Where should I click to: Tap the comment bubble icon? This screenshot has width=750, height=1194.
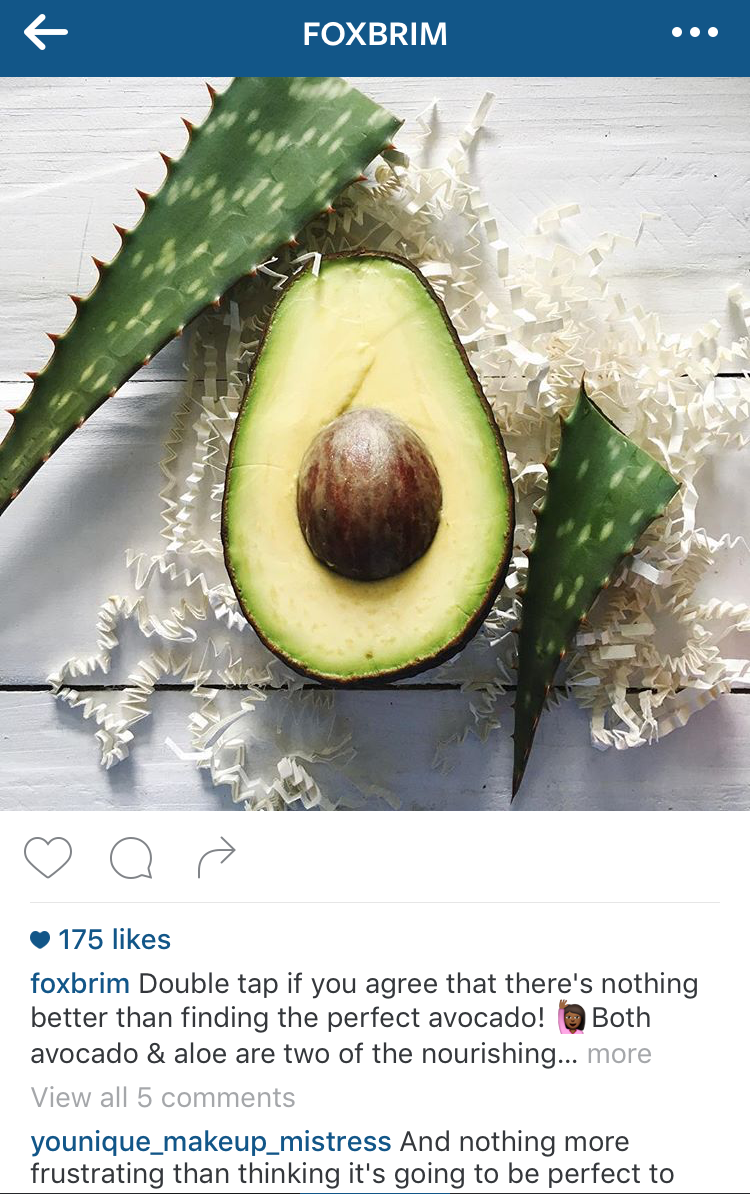(x=131, y=858)
